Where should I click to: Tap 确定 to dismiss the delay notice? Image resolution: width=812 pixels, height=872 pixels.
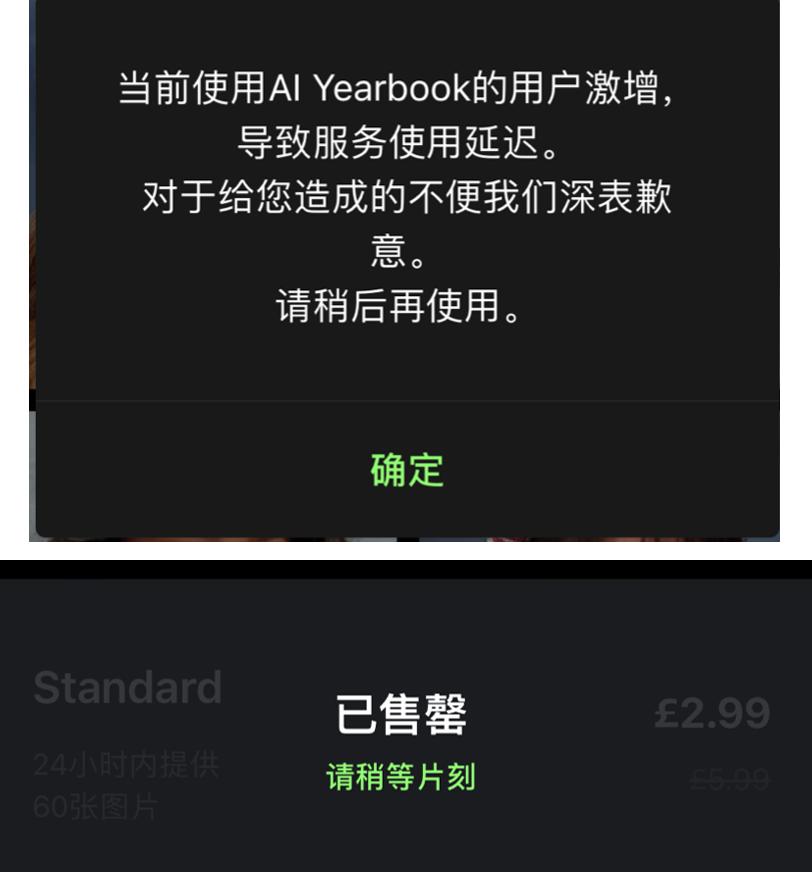(x=406, y=469)
